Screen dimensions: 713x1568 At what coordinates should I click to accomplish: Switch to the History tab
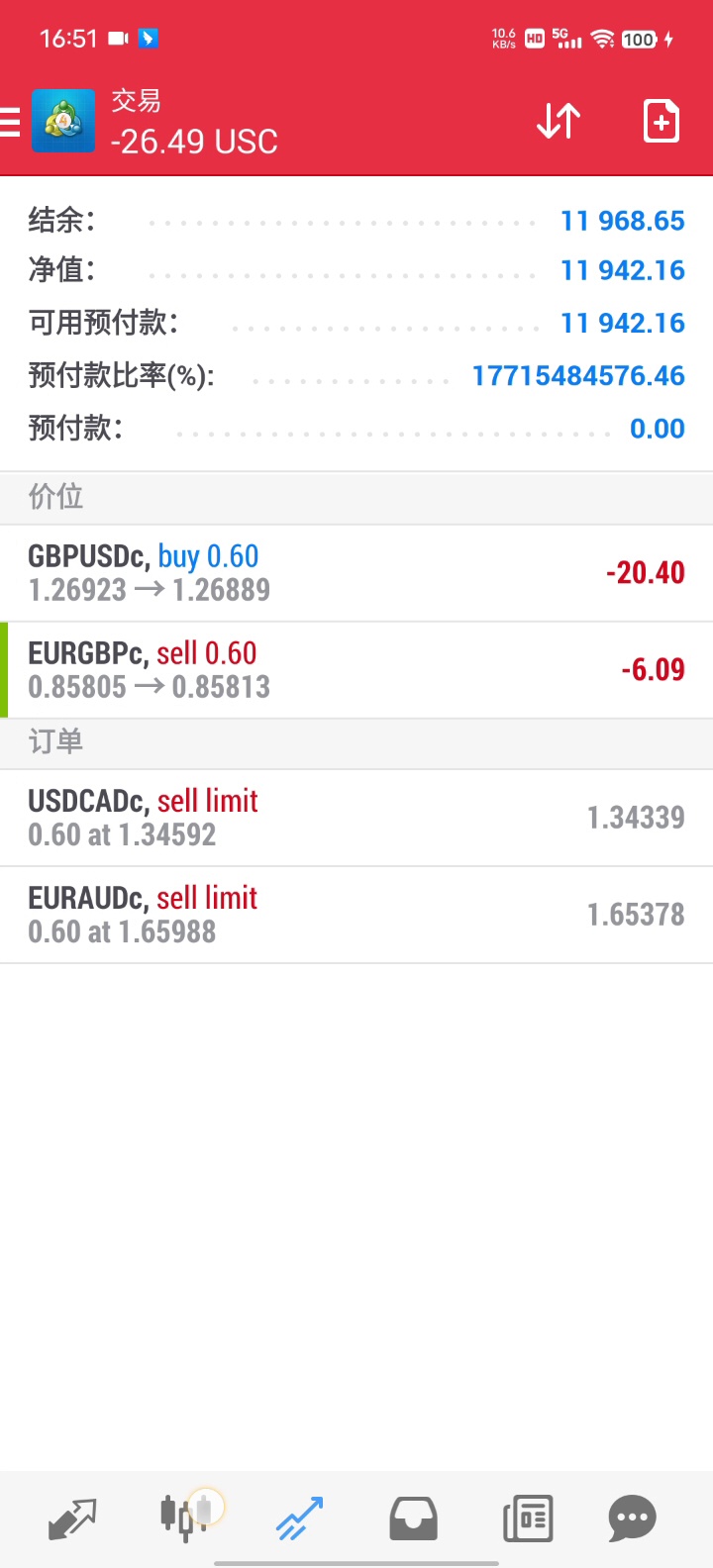click(413, 1519)
